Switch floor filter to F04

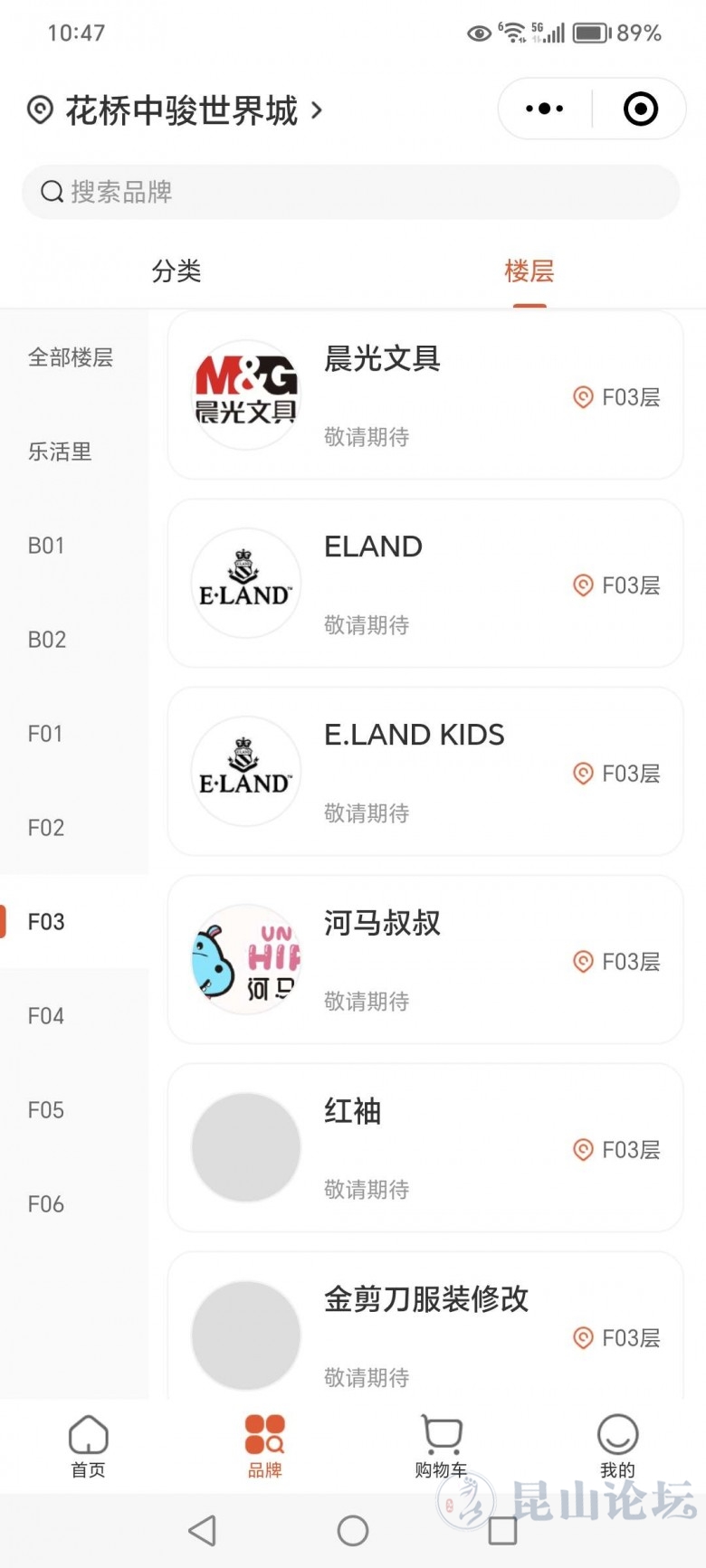[x=46, y=1016]
